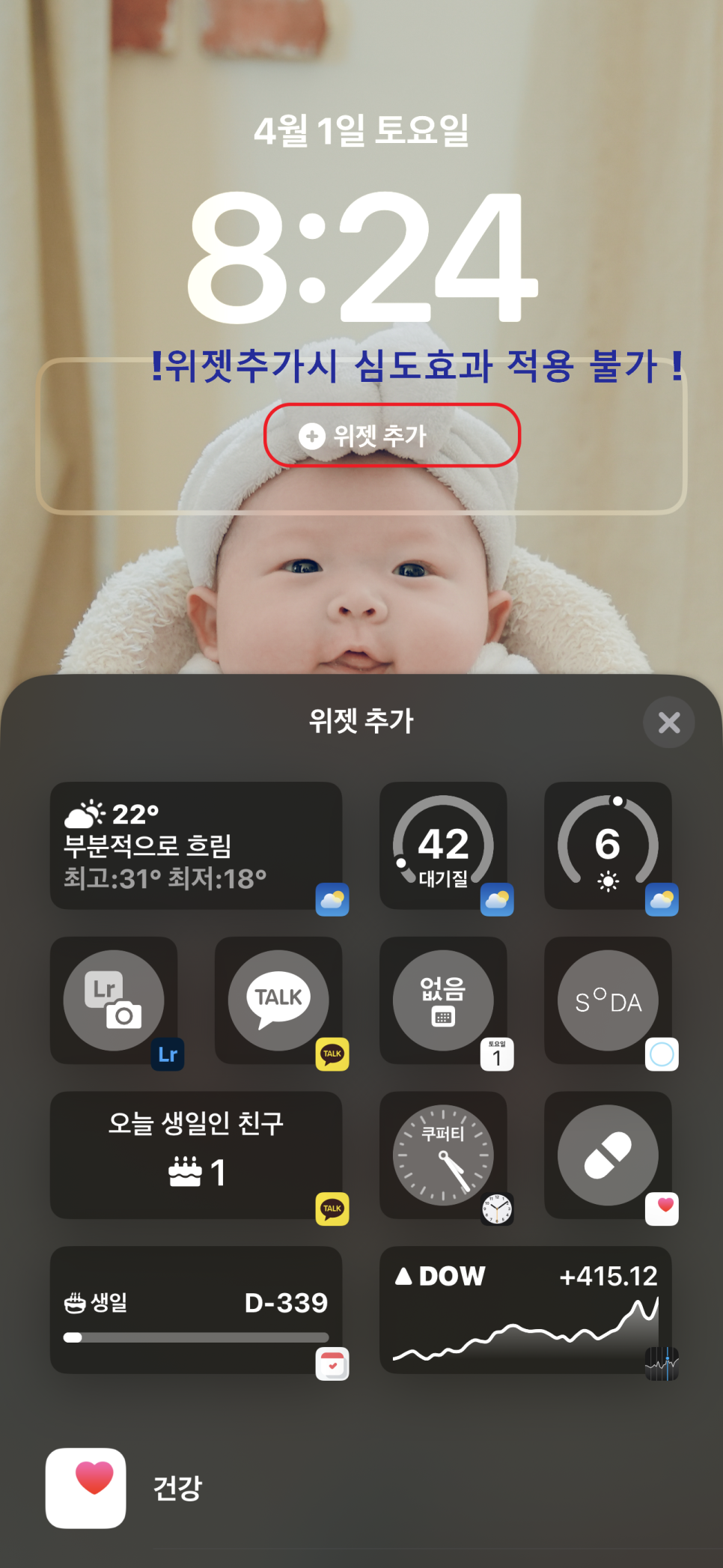Close the 위젯 추가 panel
Screen dimensions: 723x1568
(x=668, y=723)
